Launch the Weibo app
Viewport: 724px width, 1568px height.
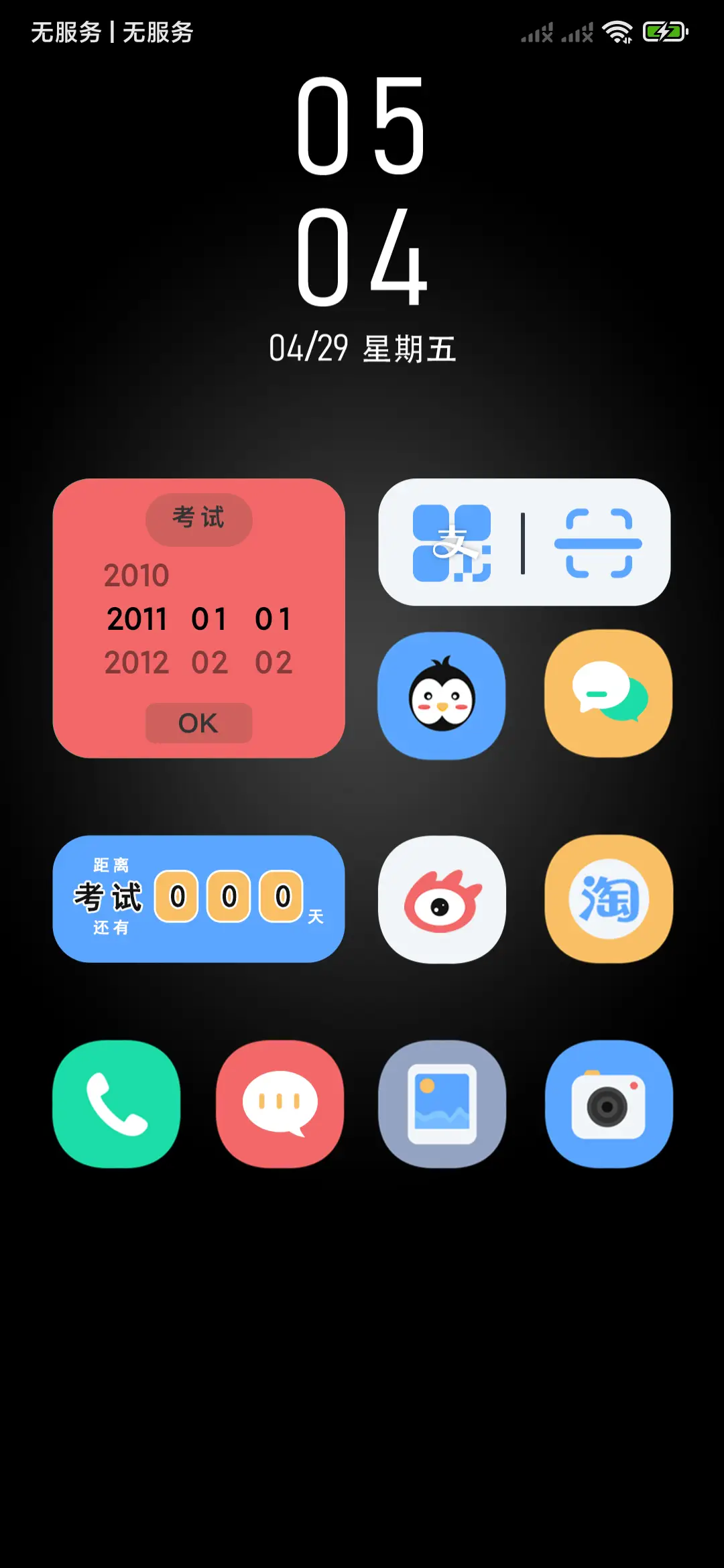coord(442,899)
